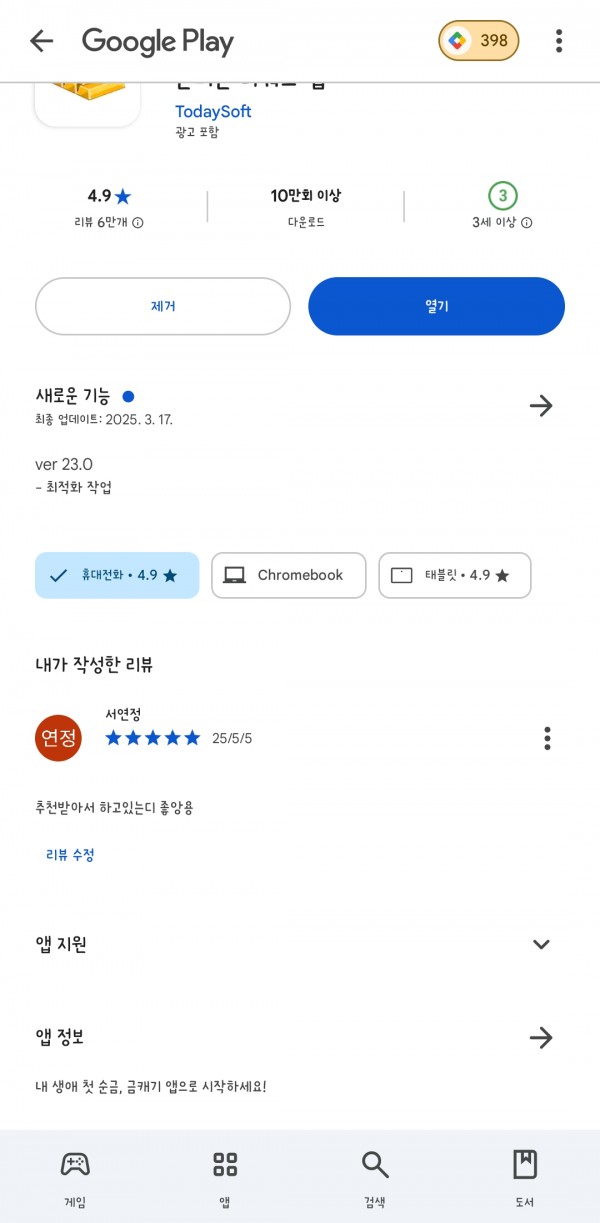The width and height of the screenshot is (600, 1223).
Task: Tap 리뷰 수정 to edit review
Action: pos(70,855)
